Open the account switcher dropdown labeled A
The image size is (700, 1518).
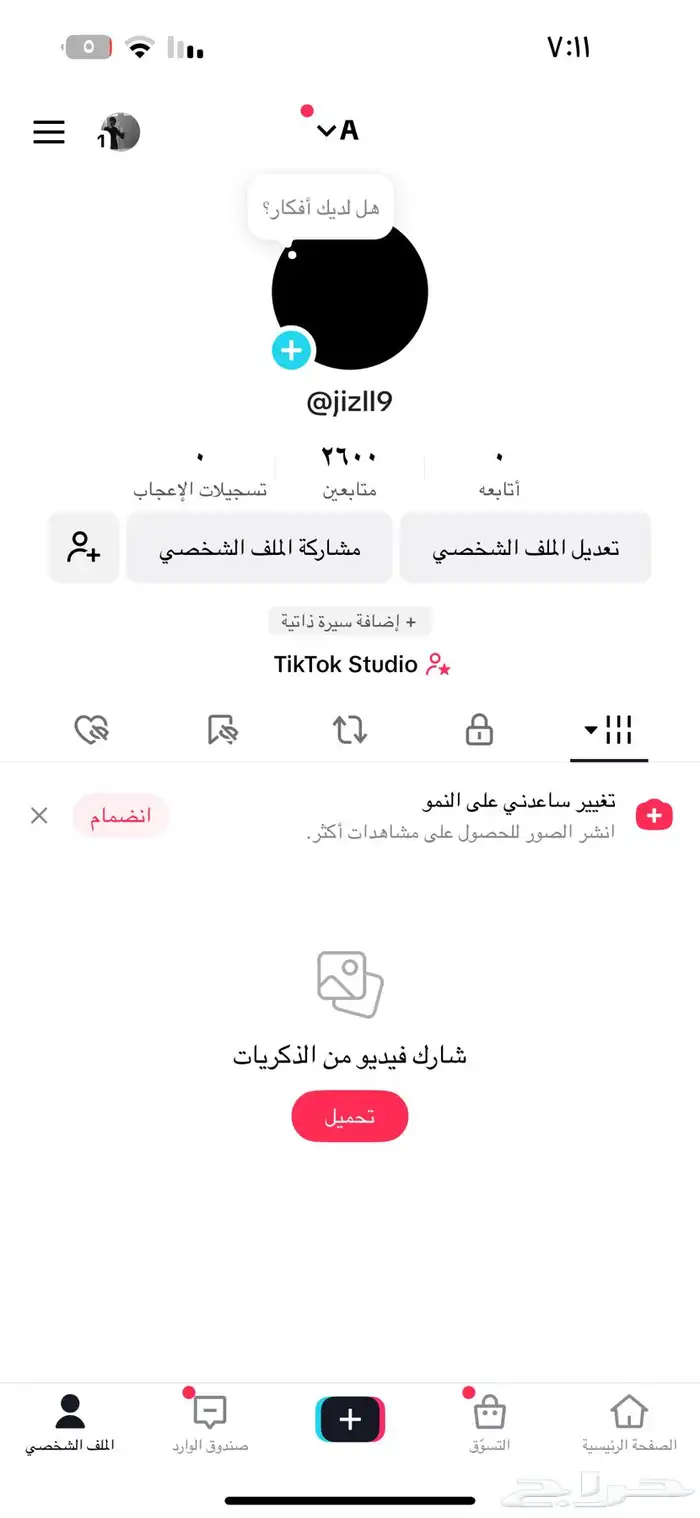[337, 130]
